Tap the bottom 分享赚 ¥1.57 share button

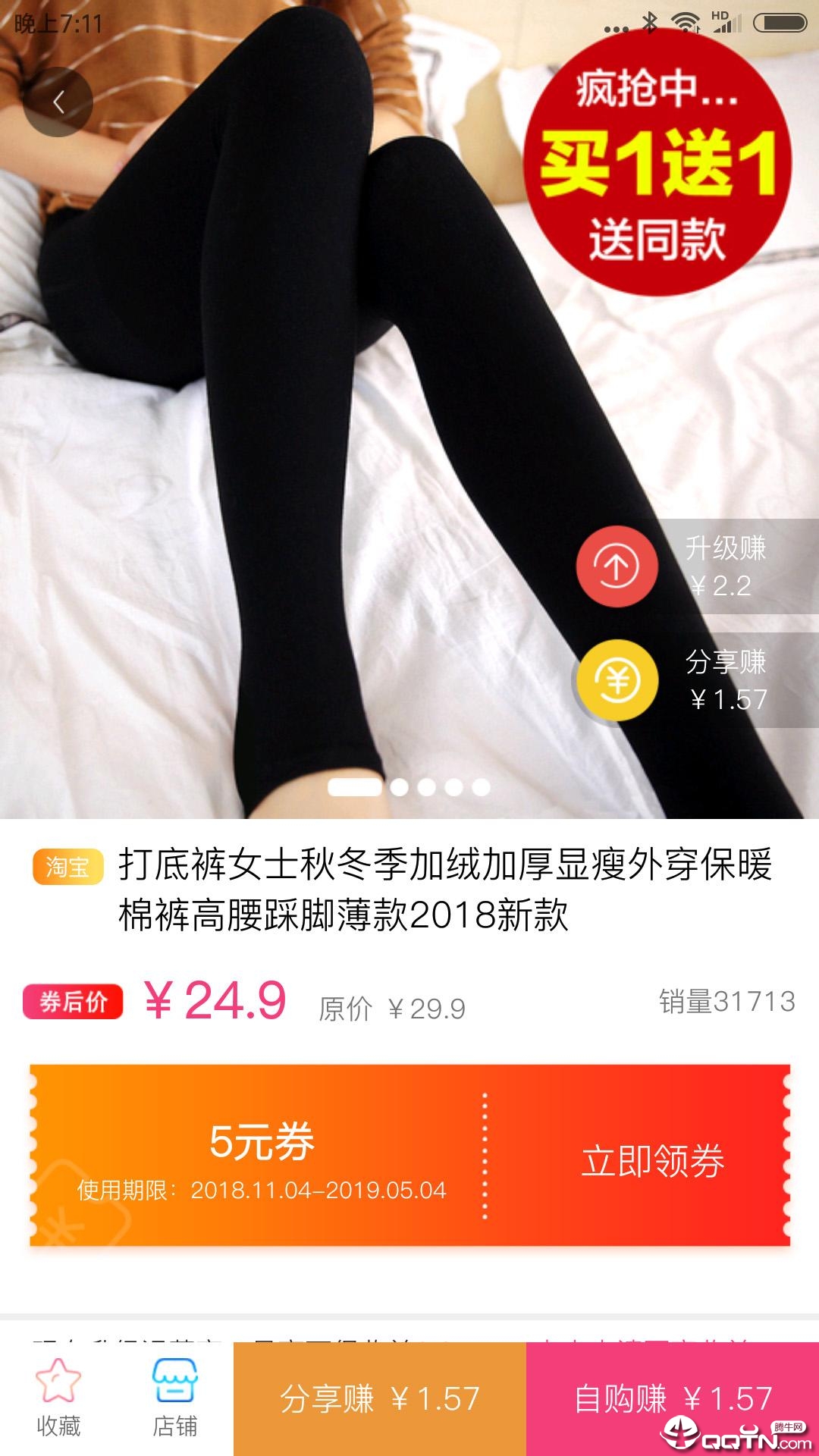[379, 1399]
